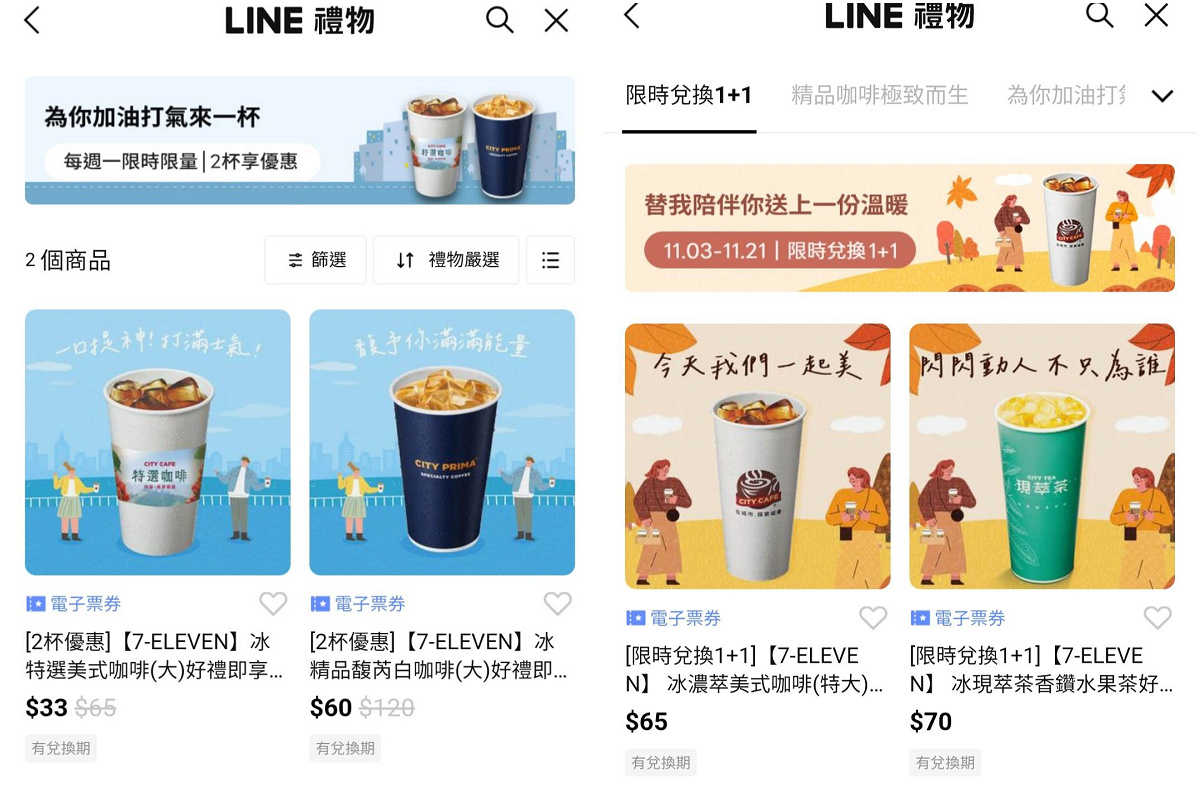
Task: Open the 冰濃萃美式咖啡(特大) product card
Action: click(x=758, y=456)
